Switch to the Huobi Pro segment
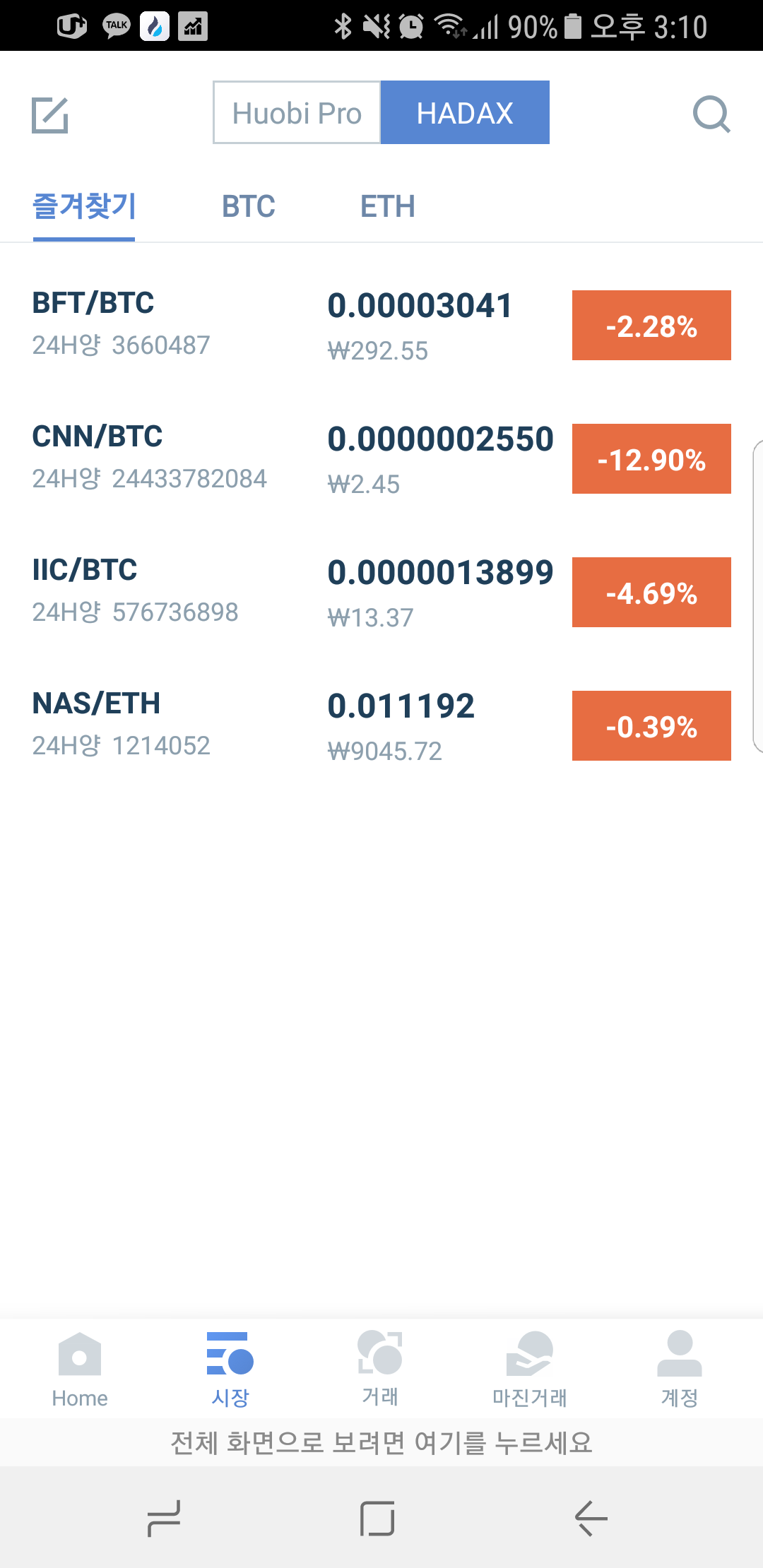The image size is (763, 1568). click(x=297, y=113)
